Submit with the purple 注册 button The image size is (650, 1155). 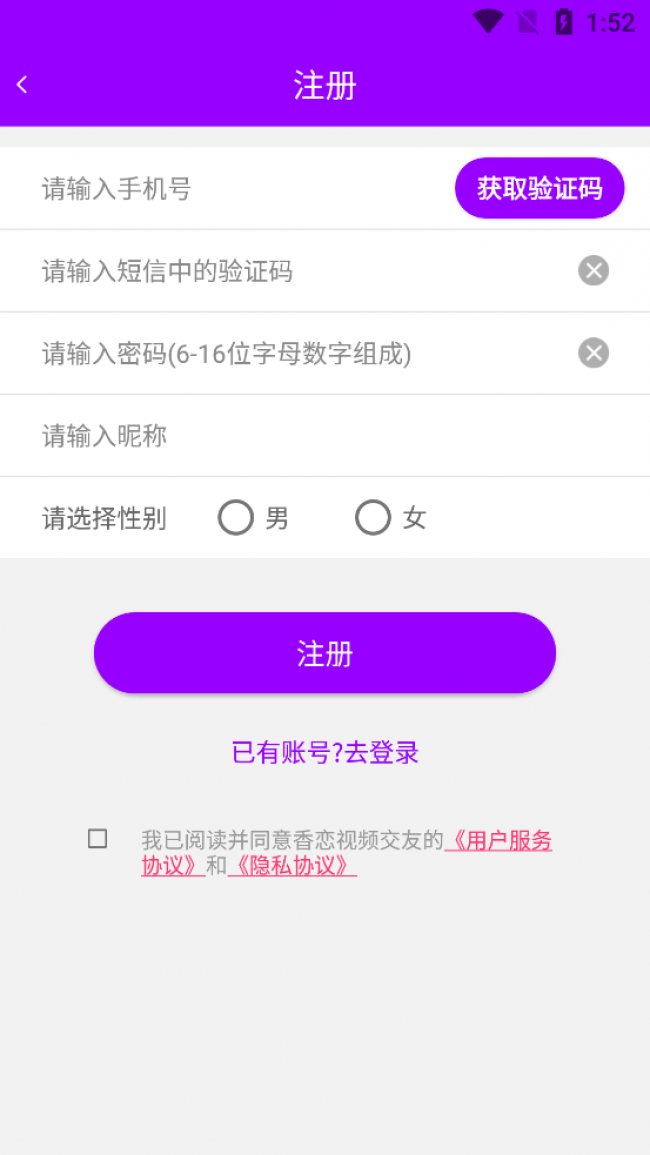click(324, 654)
